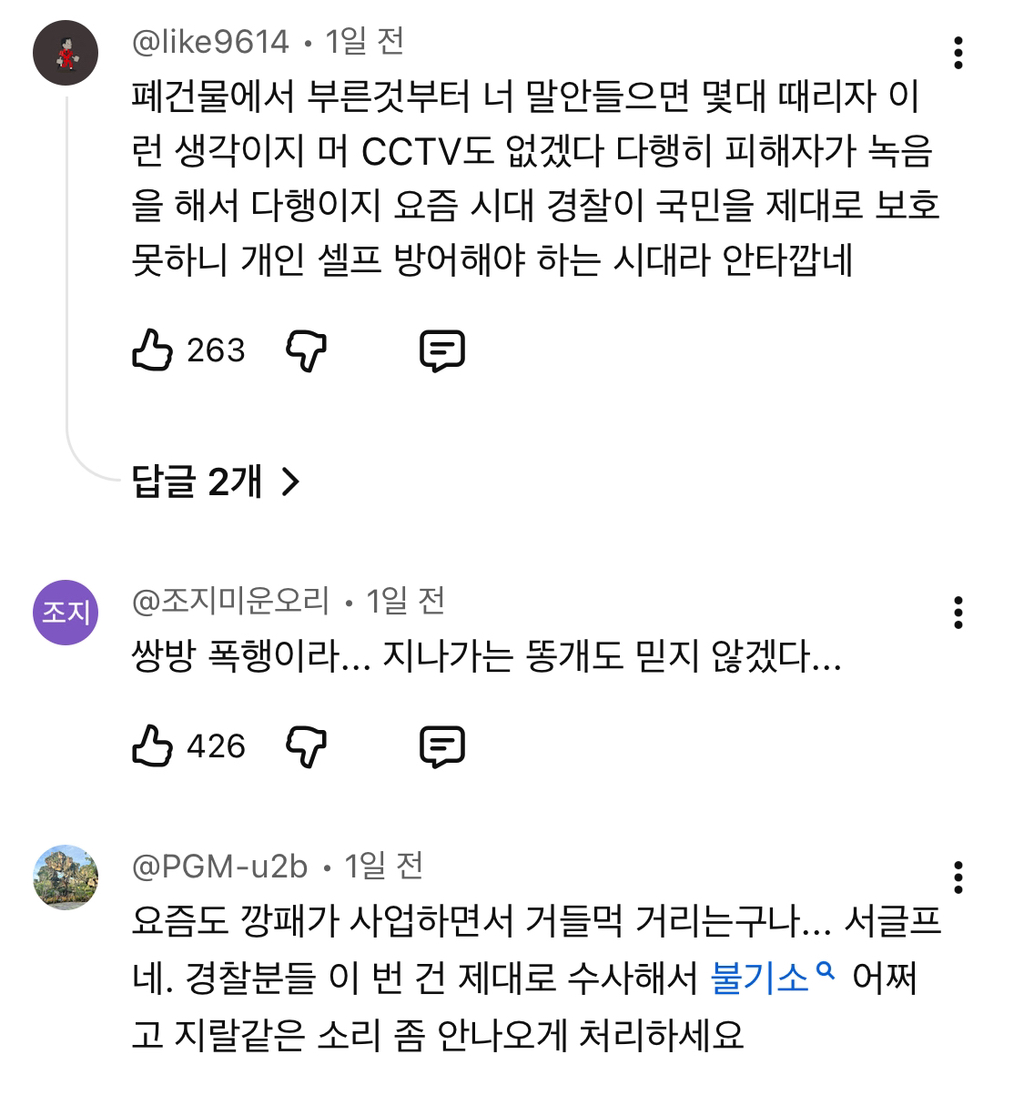Open the @PGM-u2b username link
The width and height of the screenshot is (1024, 1095).
coord(220,866)
